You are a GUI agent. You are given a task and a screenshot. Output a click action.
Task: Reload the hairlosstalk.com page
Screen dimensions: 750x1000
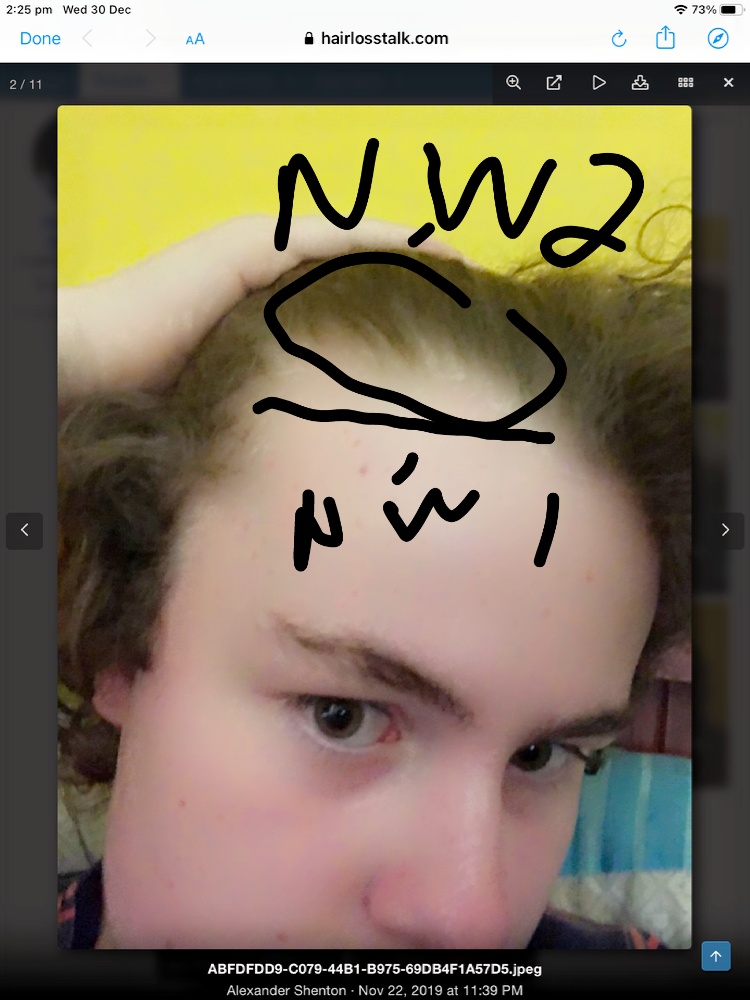(618, 39)
